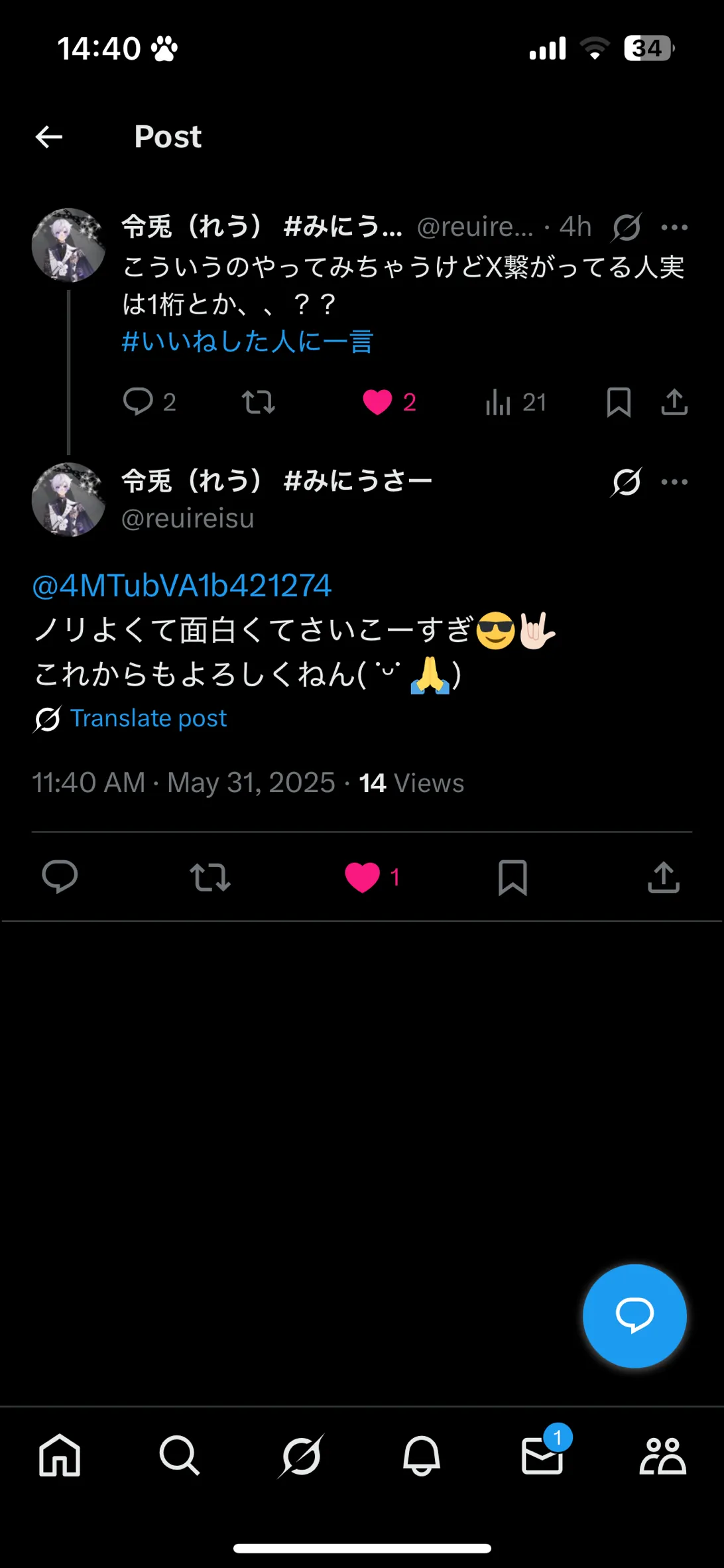Repost the May 31 post

coord(210,877)
